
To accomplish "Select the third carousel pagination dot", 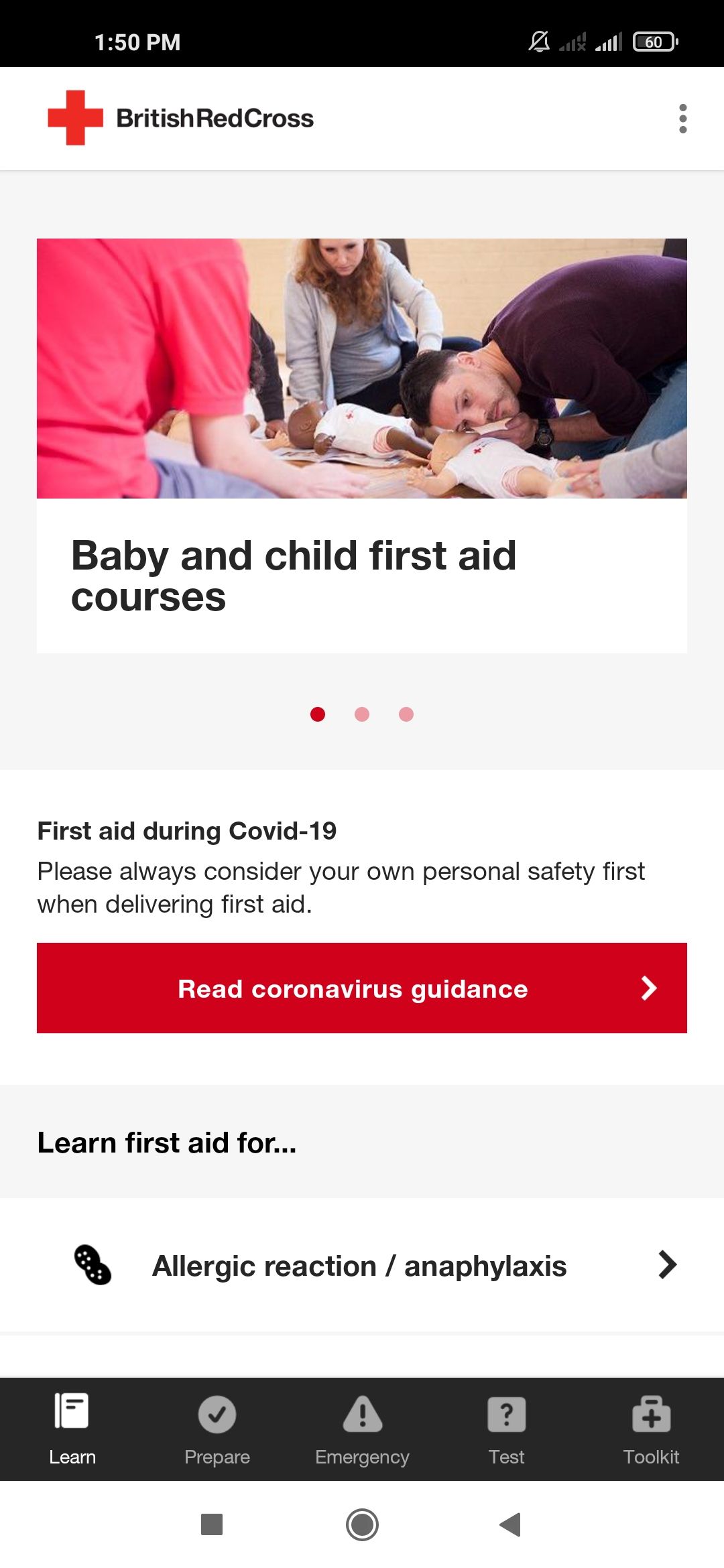I will [407, 715].
